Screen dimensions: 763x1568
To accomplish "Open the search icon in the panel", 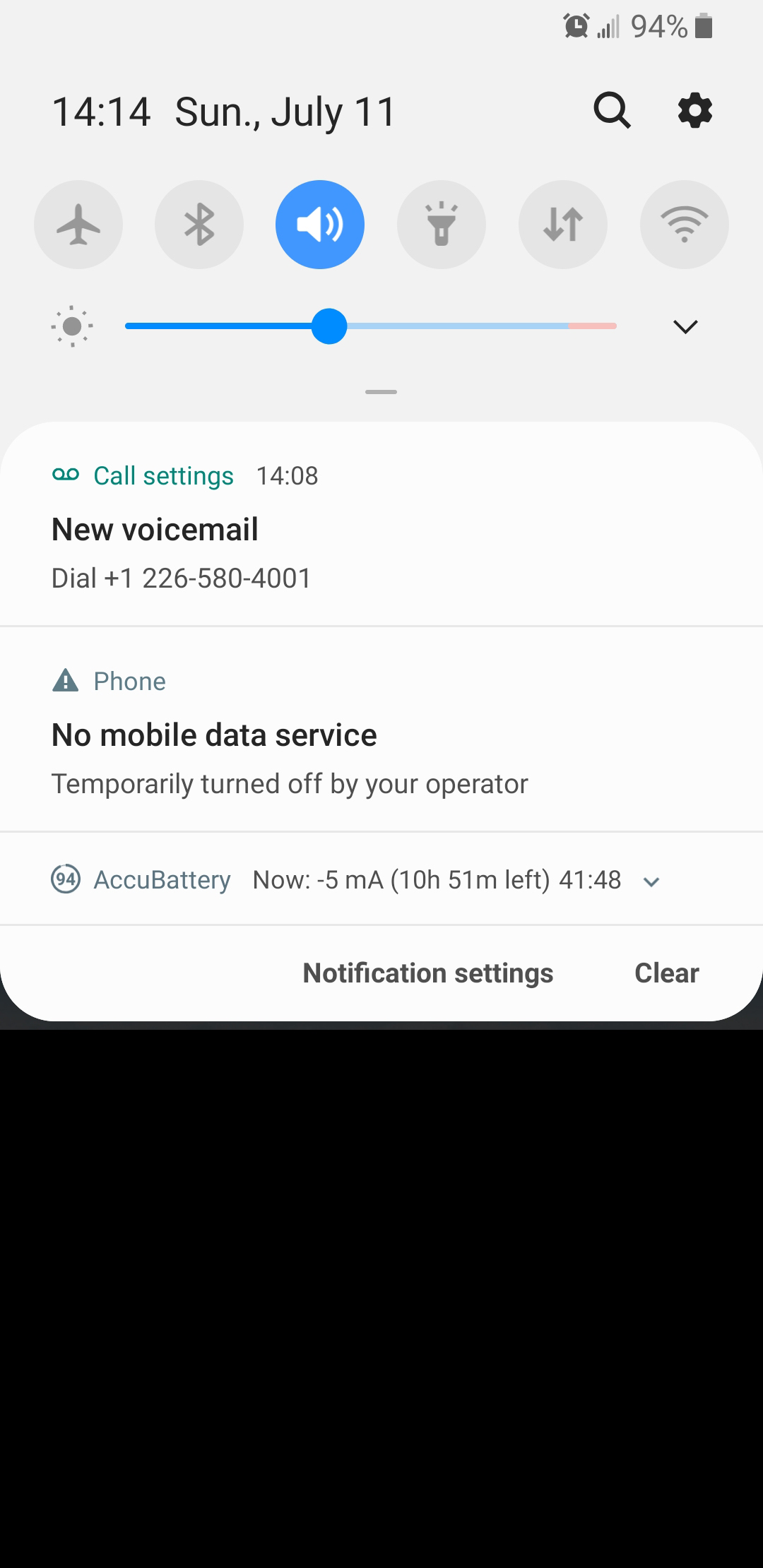I will (612, 111).
